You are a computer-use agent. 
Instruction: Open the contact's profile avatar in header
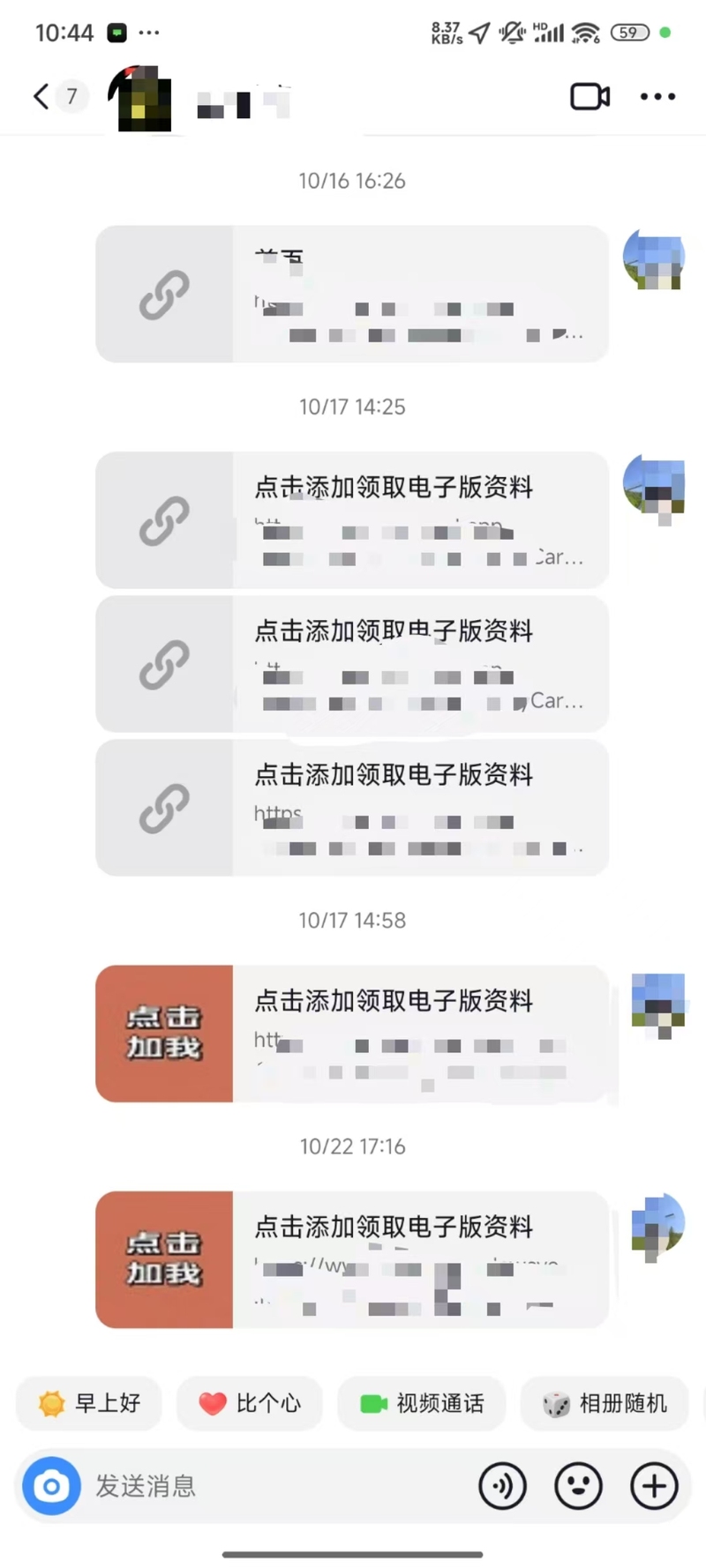[139, 98]
